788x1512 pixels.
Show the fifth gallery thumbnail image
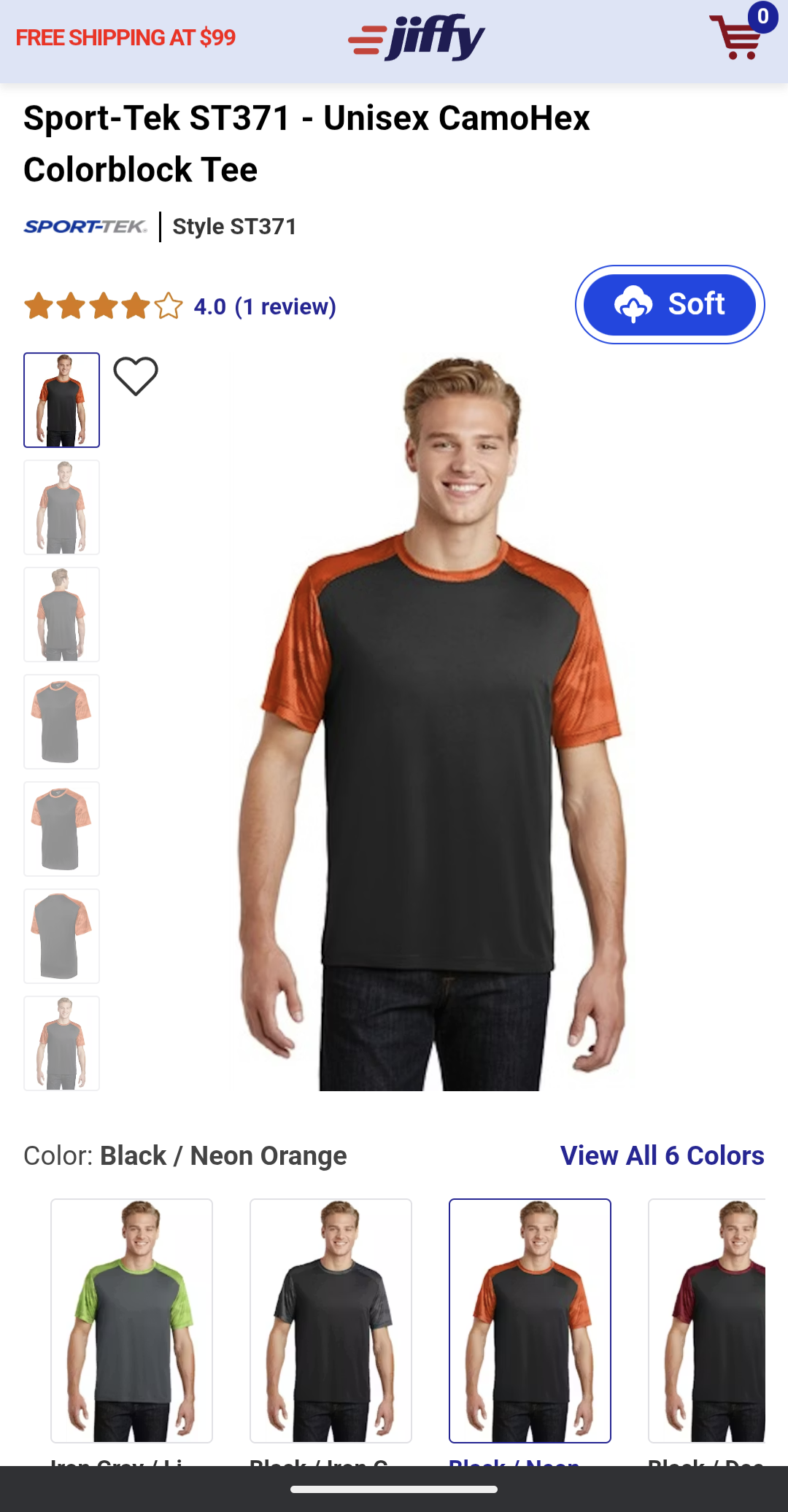click(x=62, y=829)
